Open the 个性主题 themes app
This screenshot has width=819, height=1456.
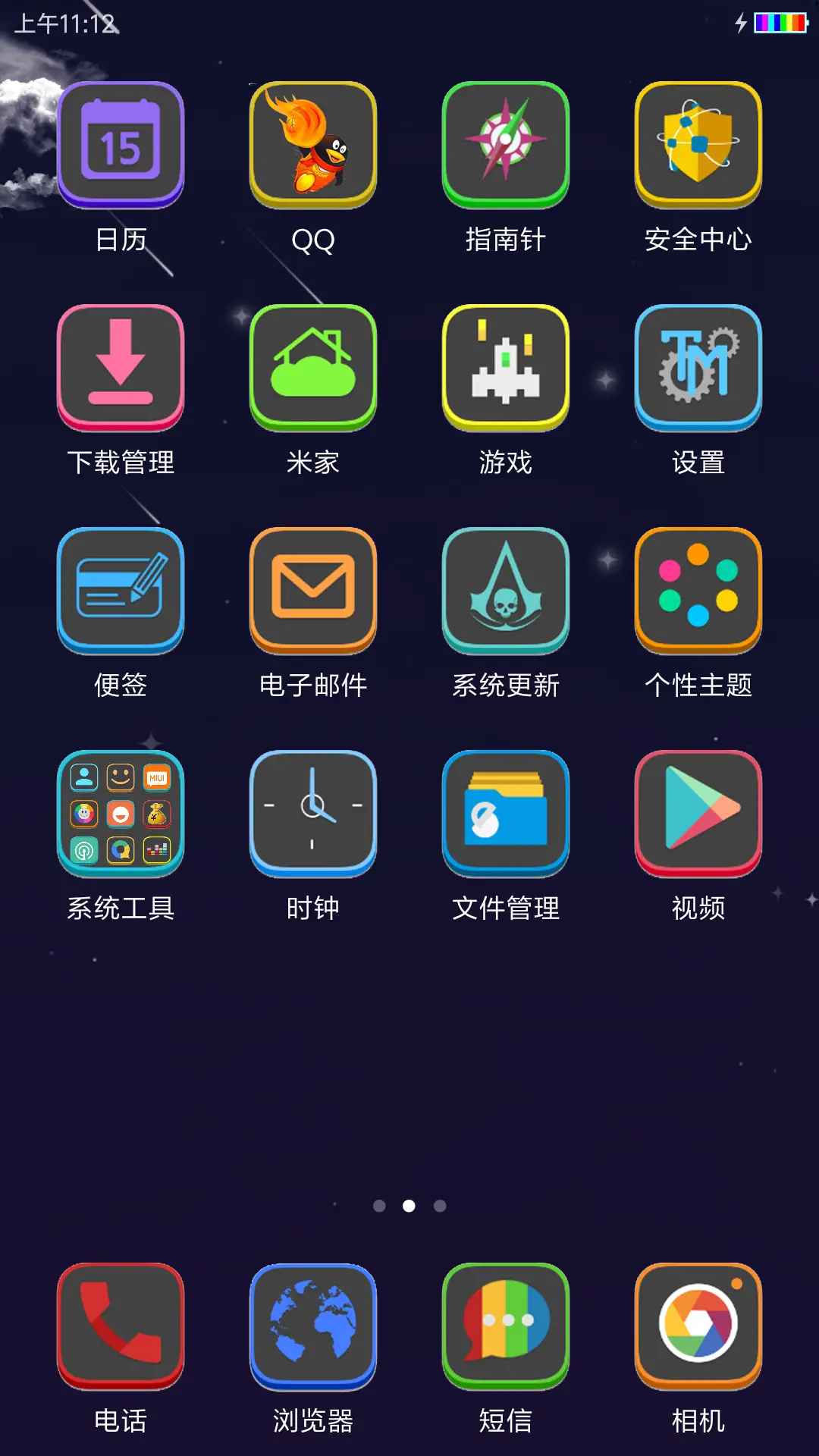click(x=698, y=589)
